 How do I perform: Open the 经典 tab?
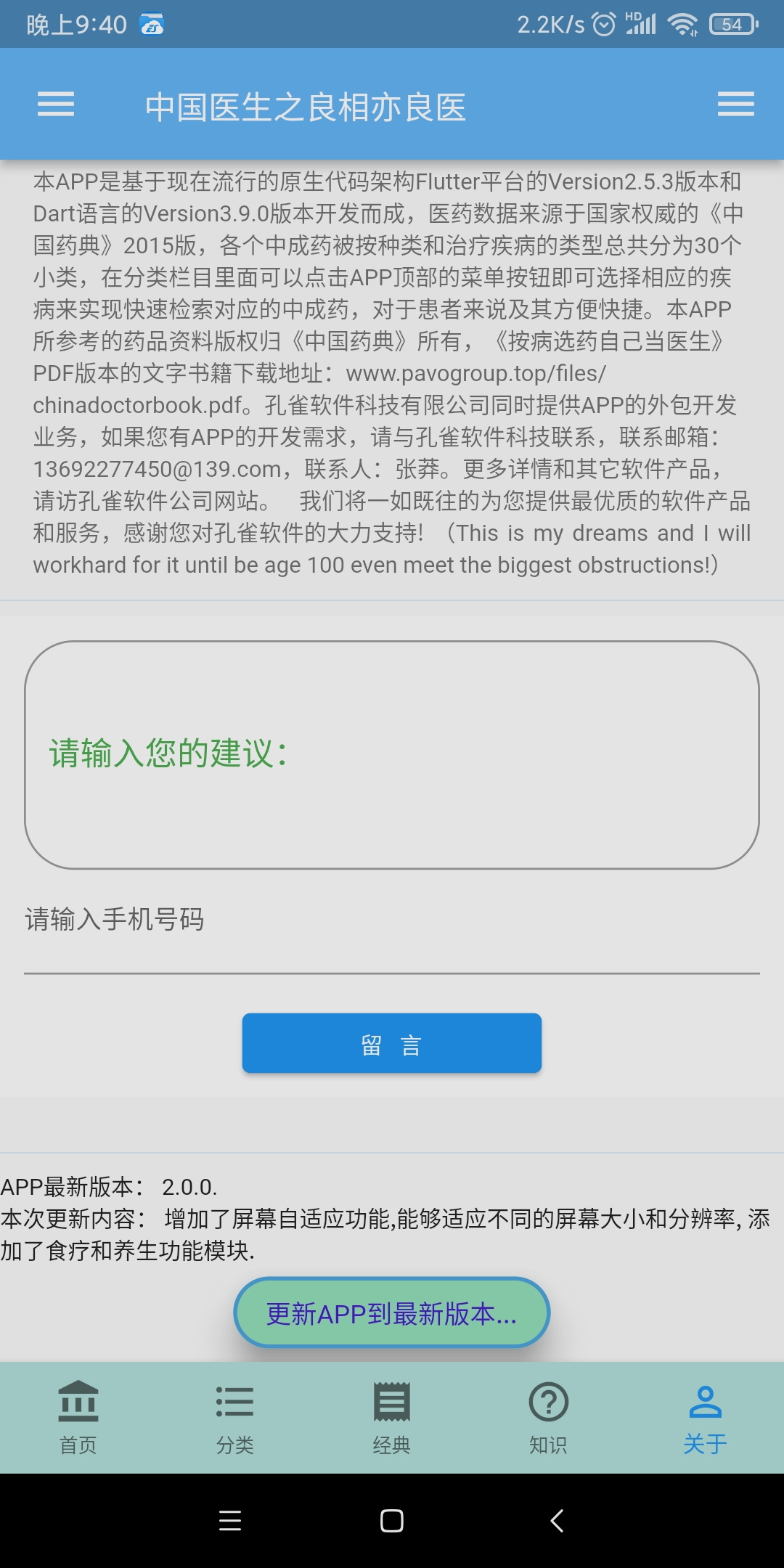tap(392, 1417)
